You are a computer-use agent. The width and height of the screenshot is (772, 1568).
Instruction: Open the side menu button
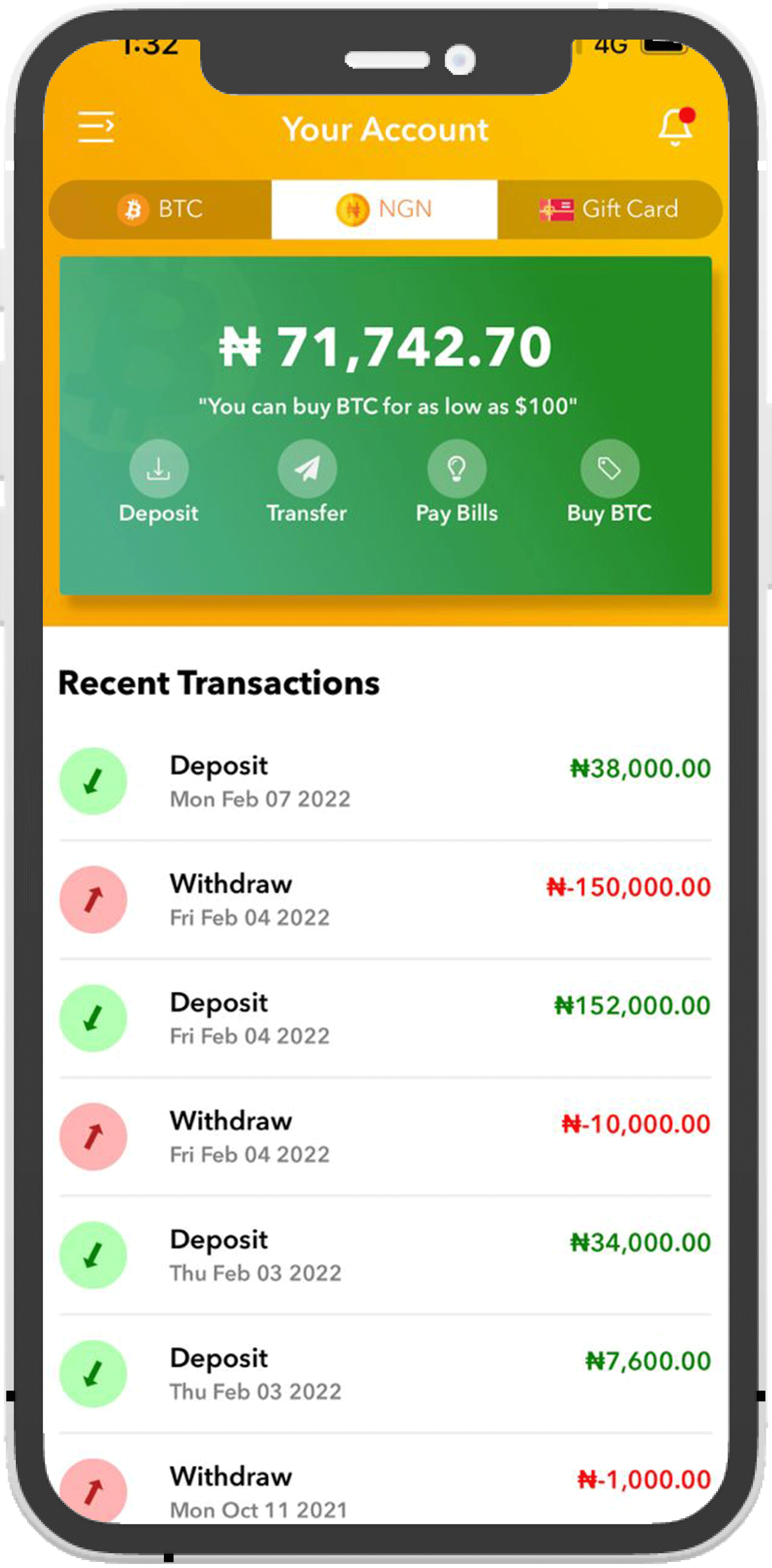coord(95,127)
